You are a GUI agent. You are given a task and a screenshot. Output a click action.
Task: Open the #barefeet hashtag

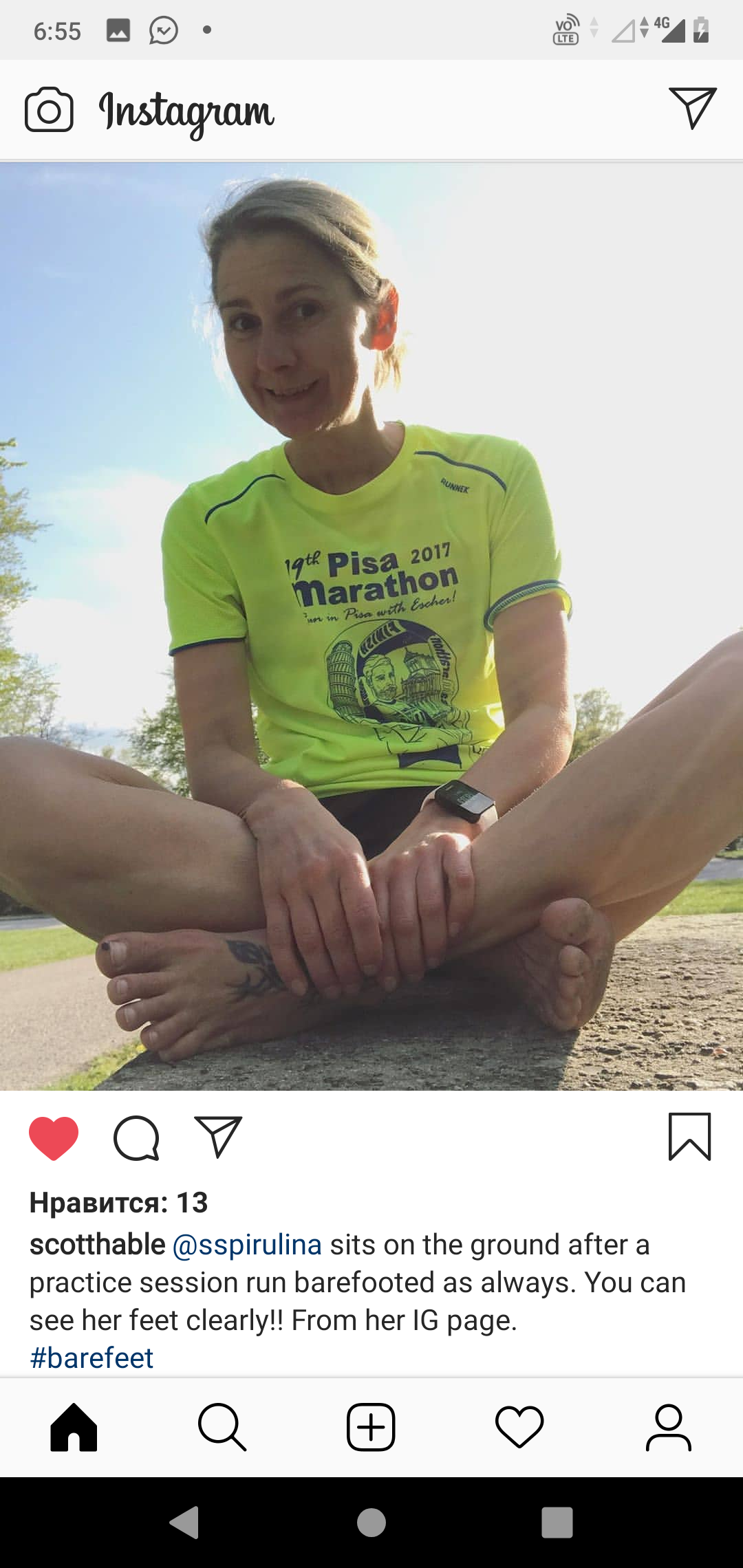[x=91, y=1358]
